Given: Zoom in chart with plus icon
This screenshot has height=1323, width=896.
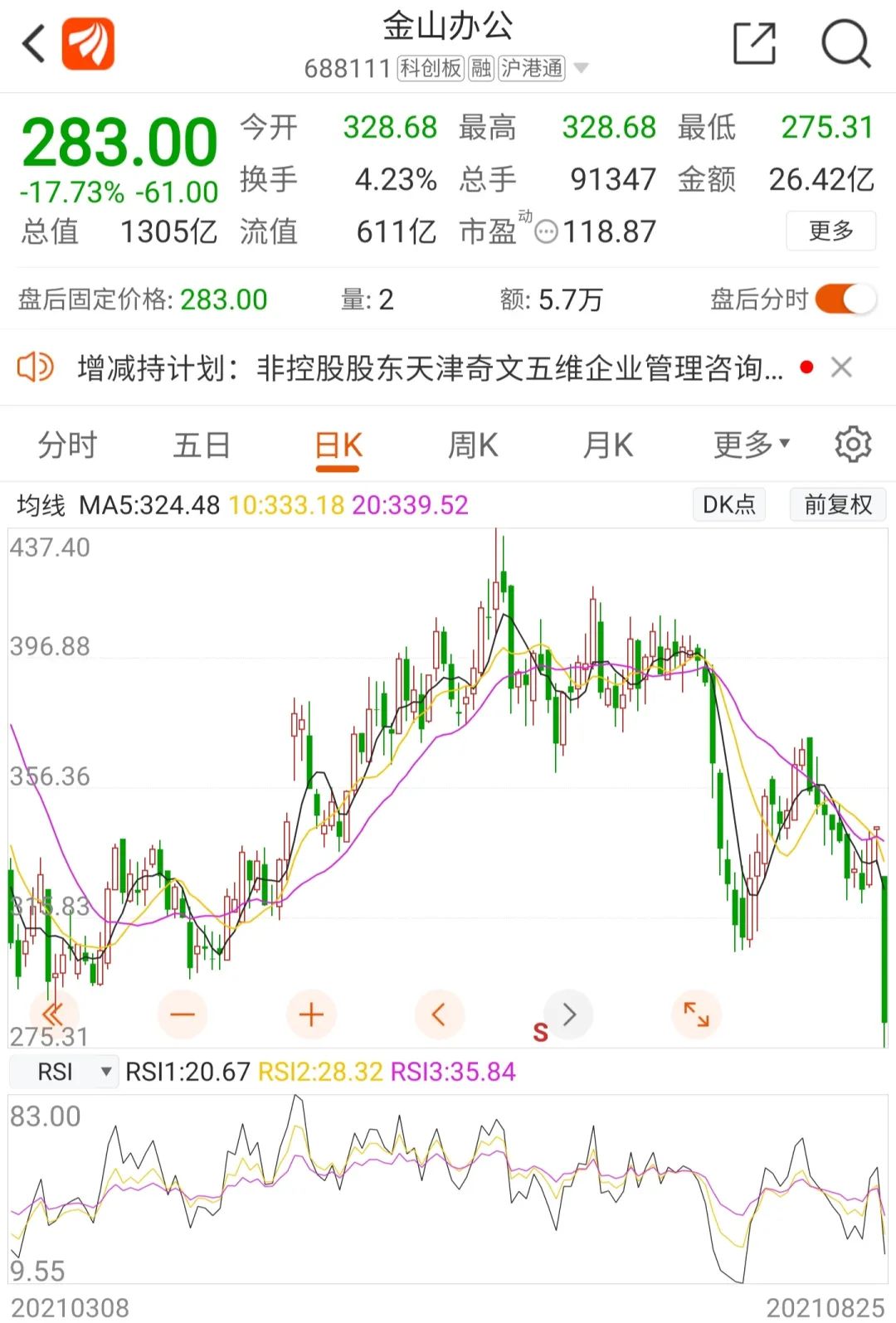Looking at the screenshot, I should coord(311,1014).
